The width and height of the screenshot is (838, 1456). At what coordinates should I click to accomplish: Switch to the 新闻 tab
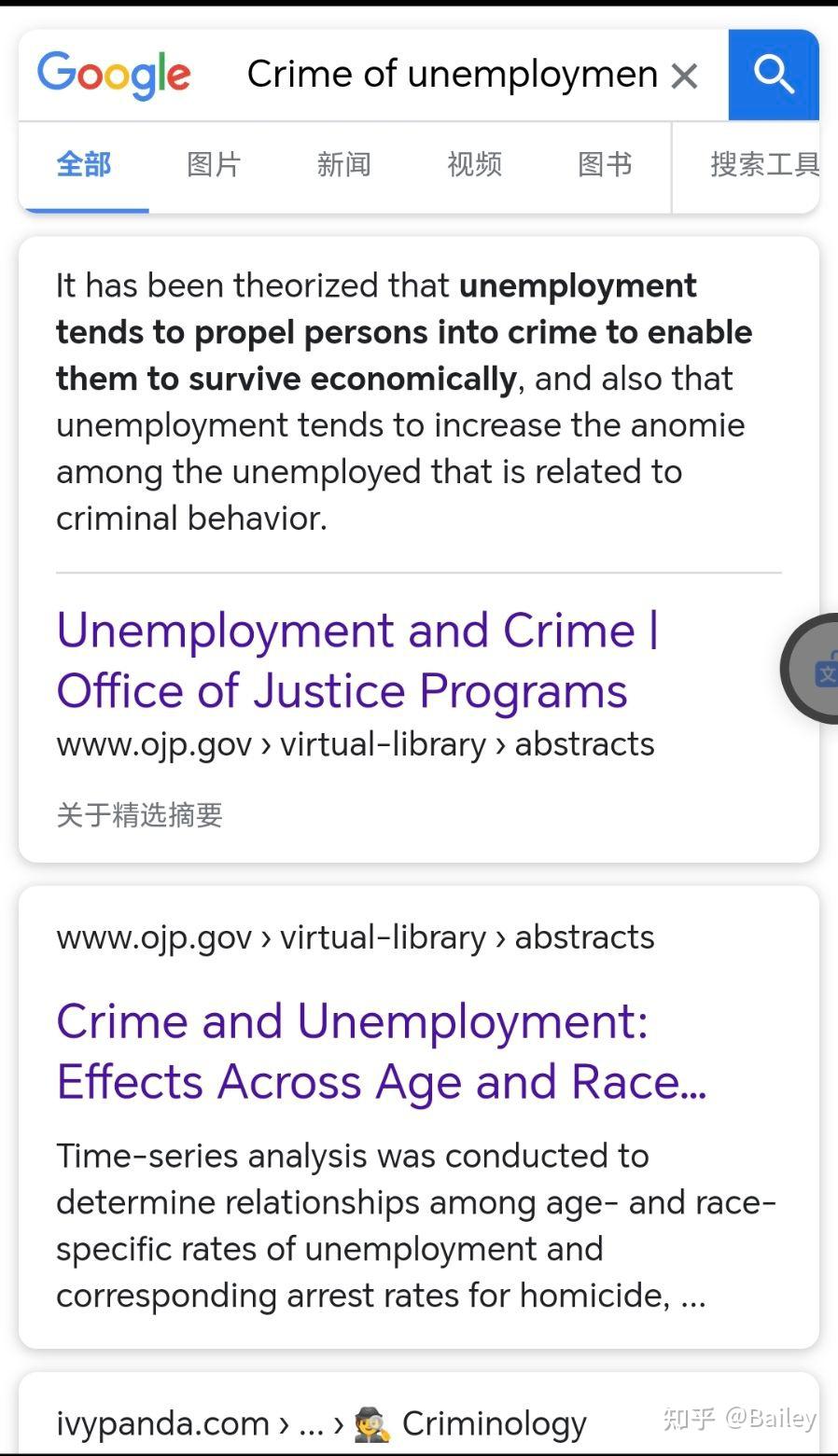[x=343, y=165]
